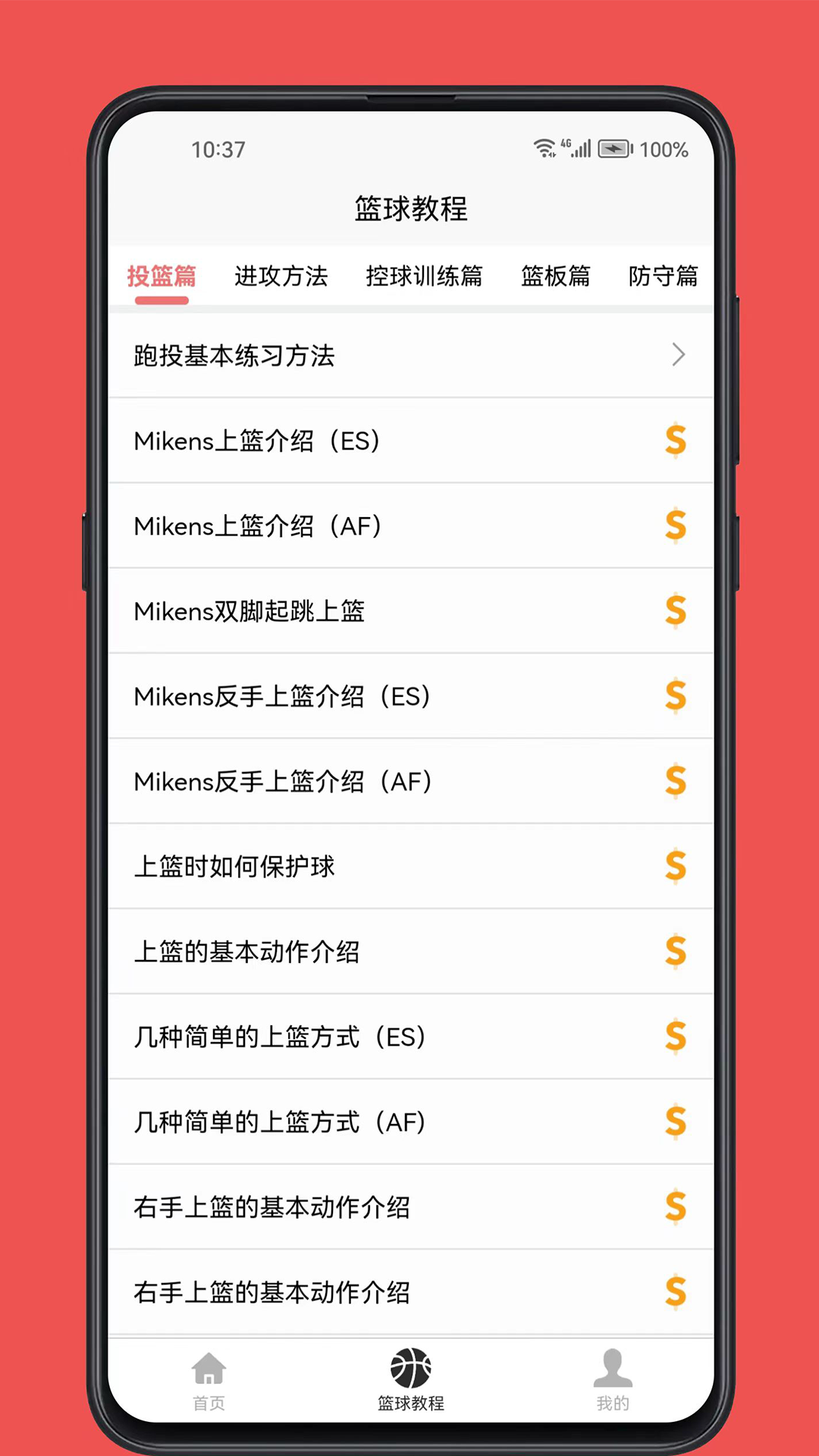Open 几种简单的上篮方式（ES）lesson
The image size is (819, 1456).
[409, 1037]
